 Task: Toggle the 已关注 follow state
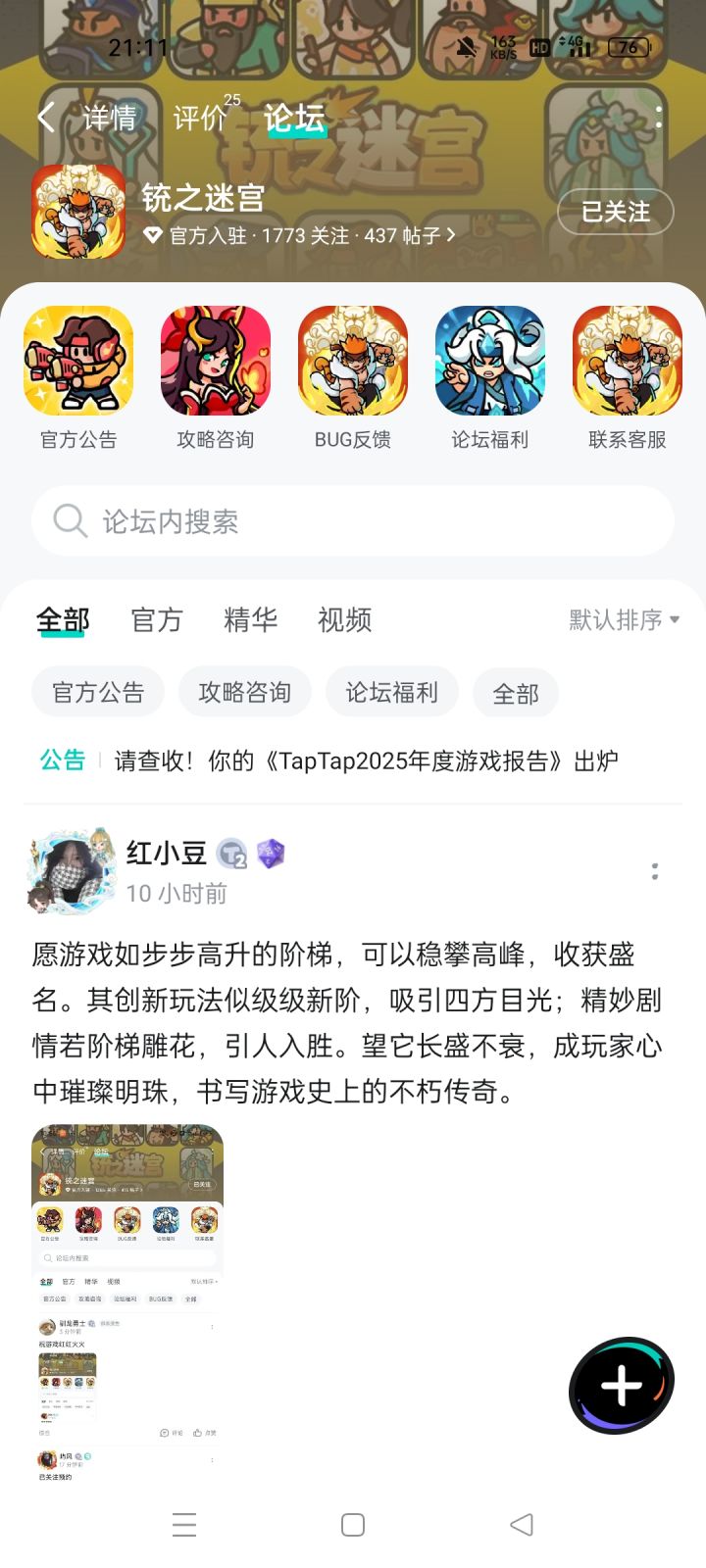click(x=615, y=212)
